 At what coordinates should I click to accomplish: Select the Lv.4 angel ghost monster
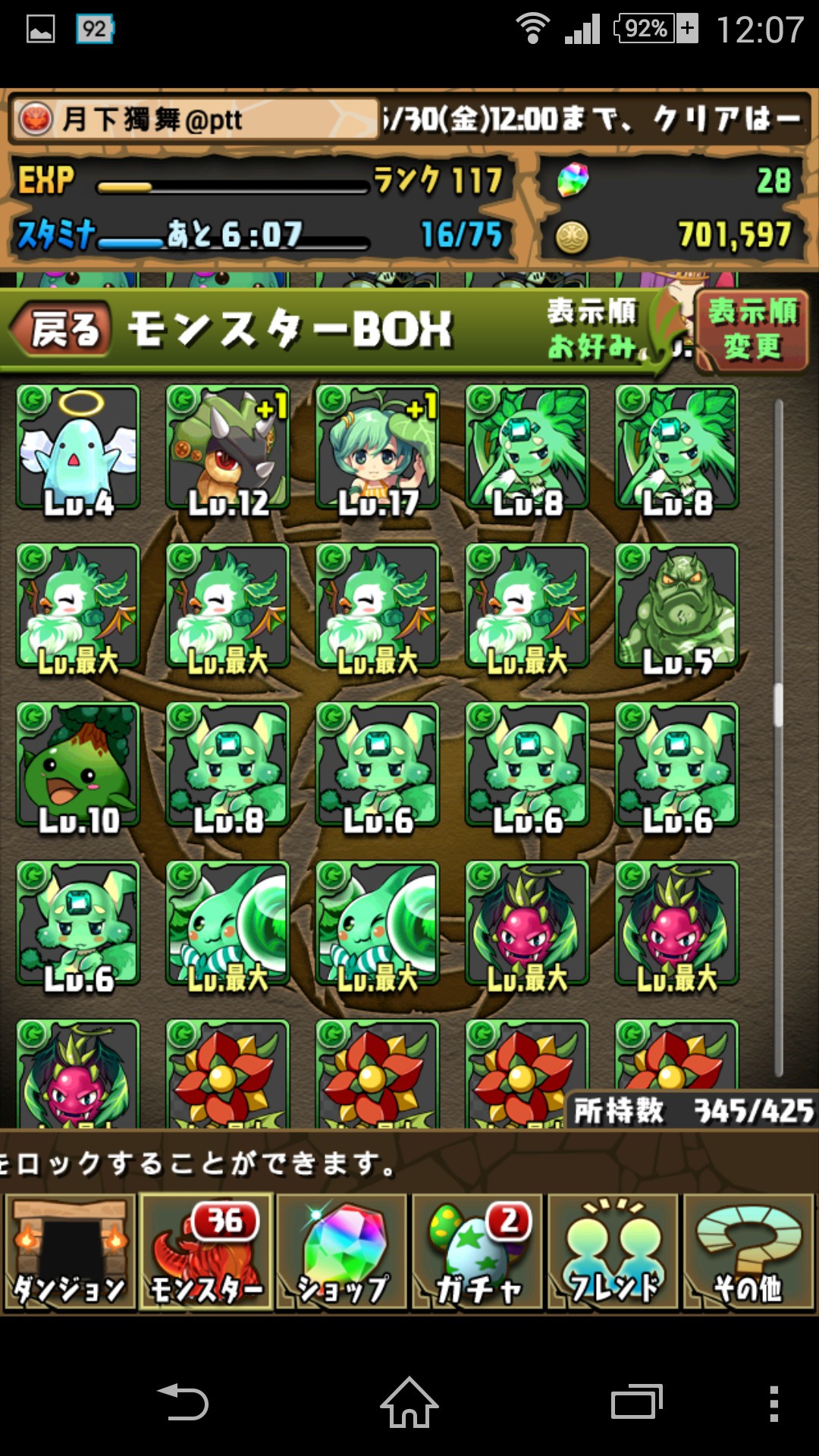click(x=78, y=447)
